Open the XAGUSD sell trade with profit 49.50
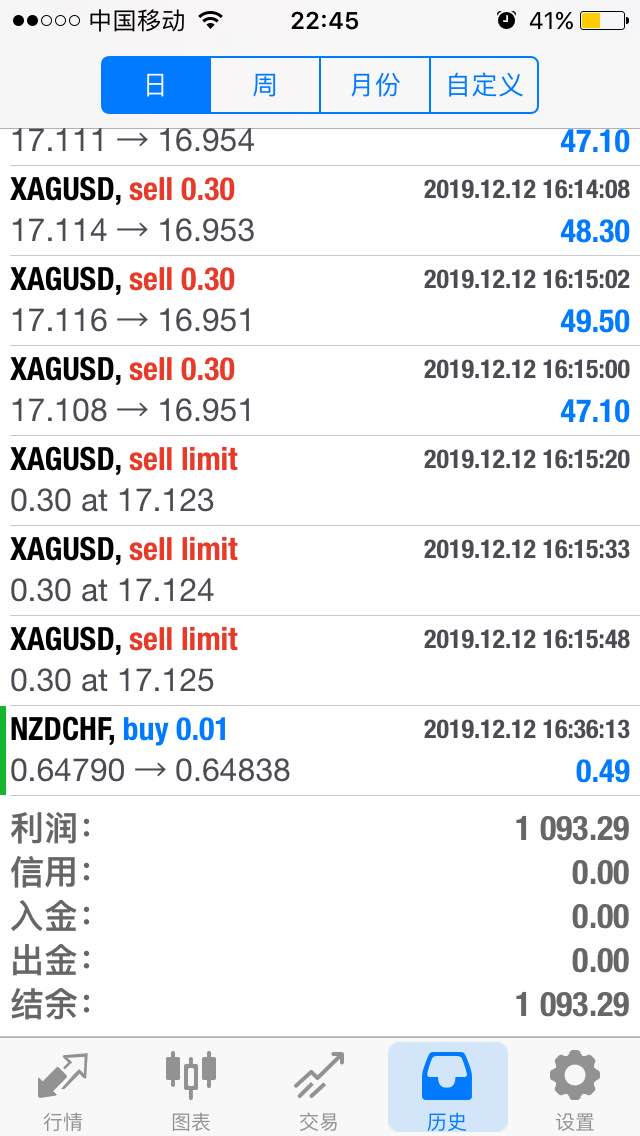Screen dimensions: 640x1136 [x=320, y=301]
